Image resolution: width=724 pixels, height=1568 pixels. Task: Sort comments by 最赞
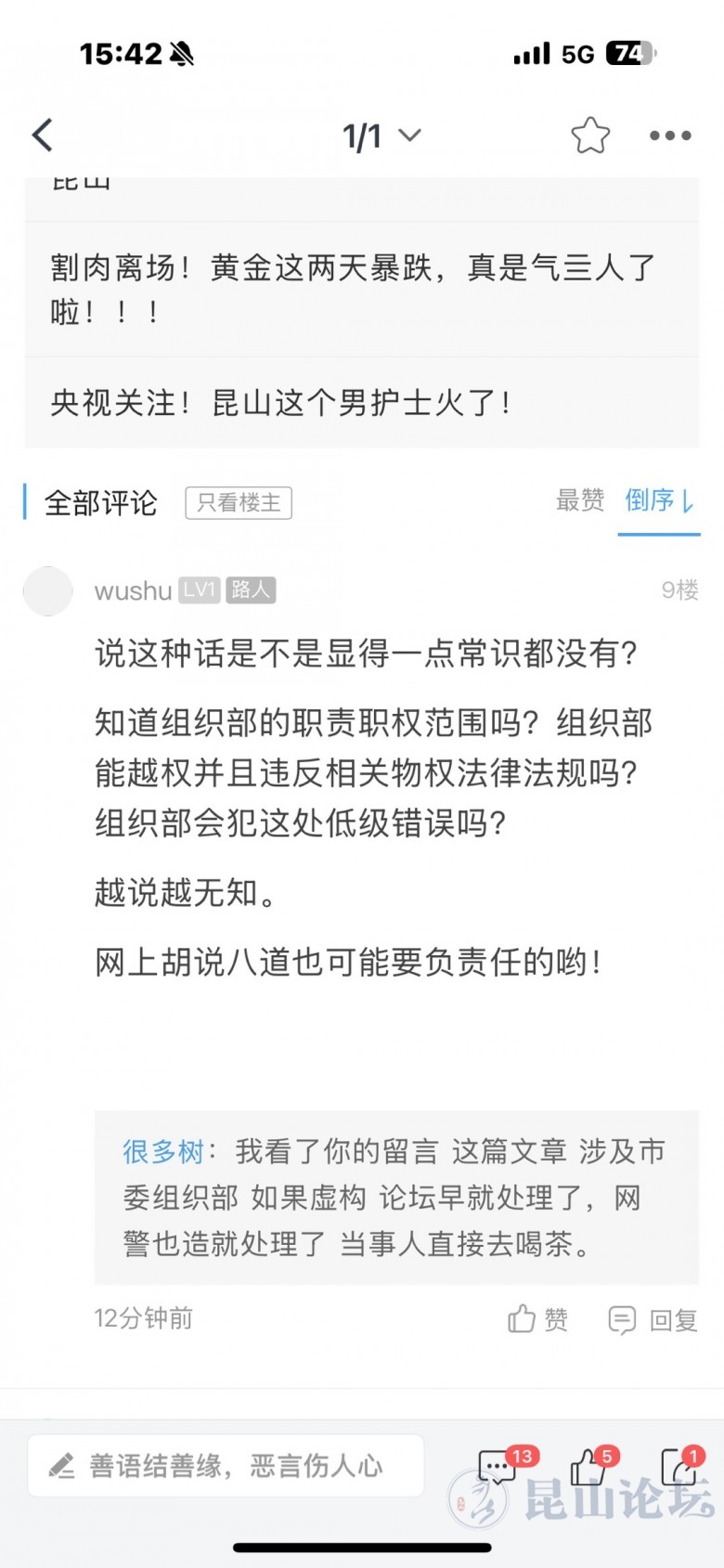579,501
